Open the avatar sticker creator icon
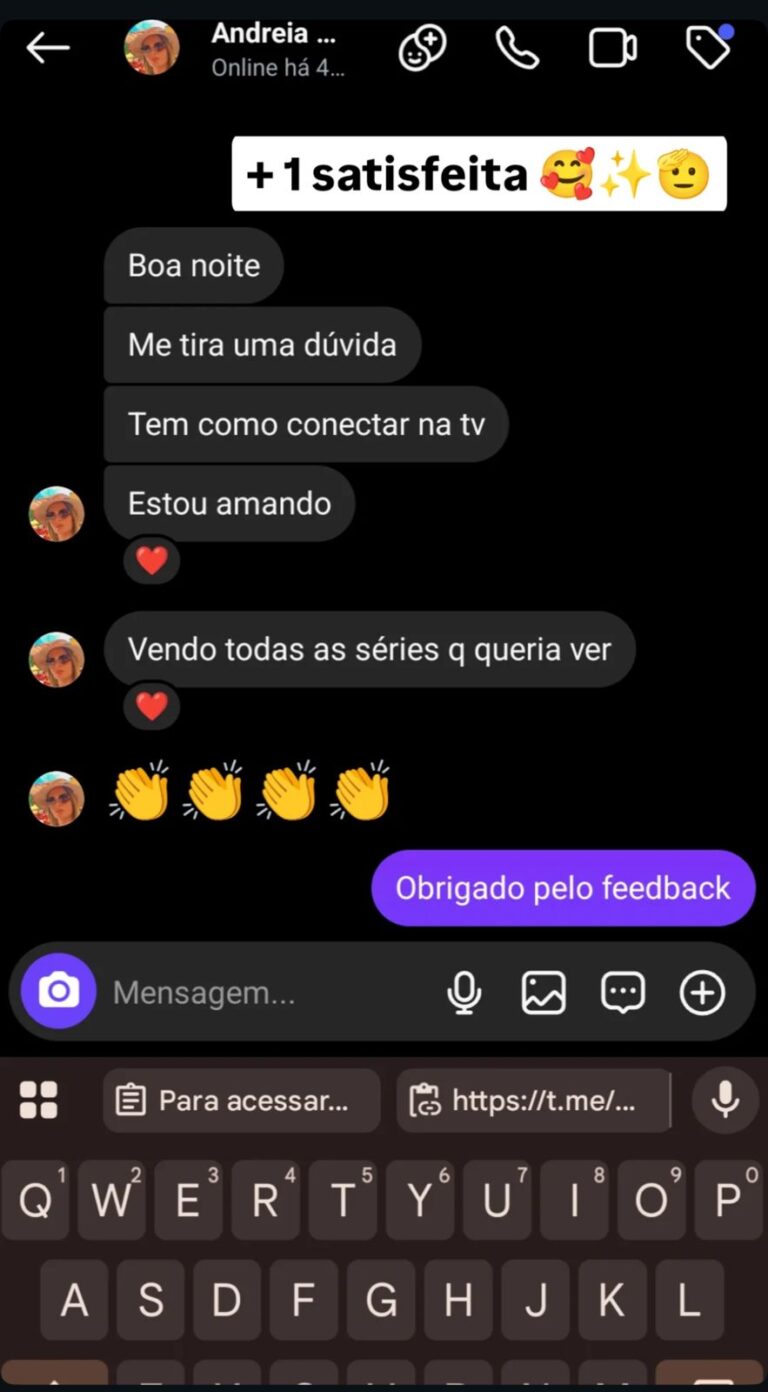This screenshot has width=768, height=1392. pos(422,46)
